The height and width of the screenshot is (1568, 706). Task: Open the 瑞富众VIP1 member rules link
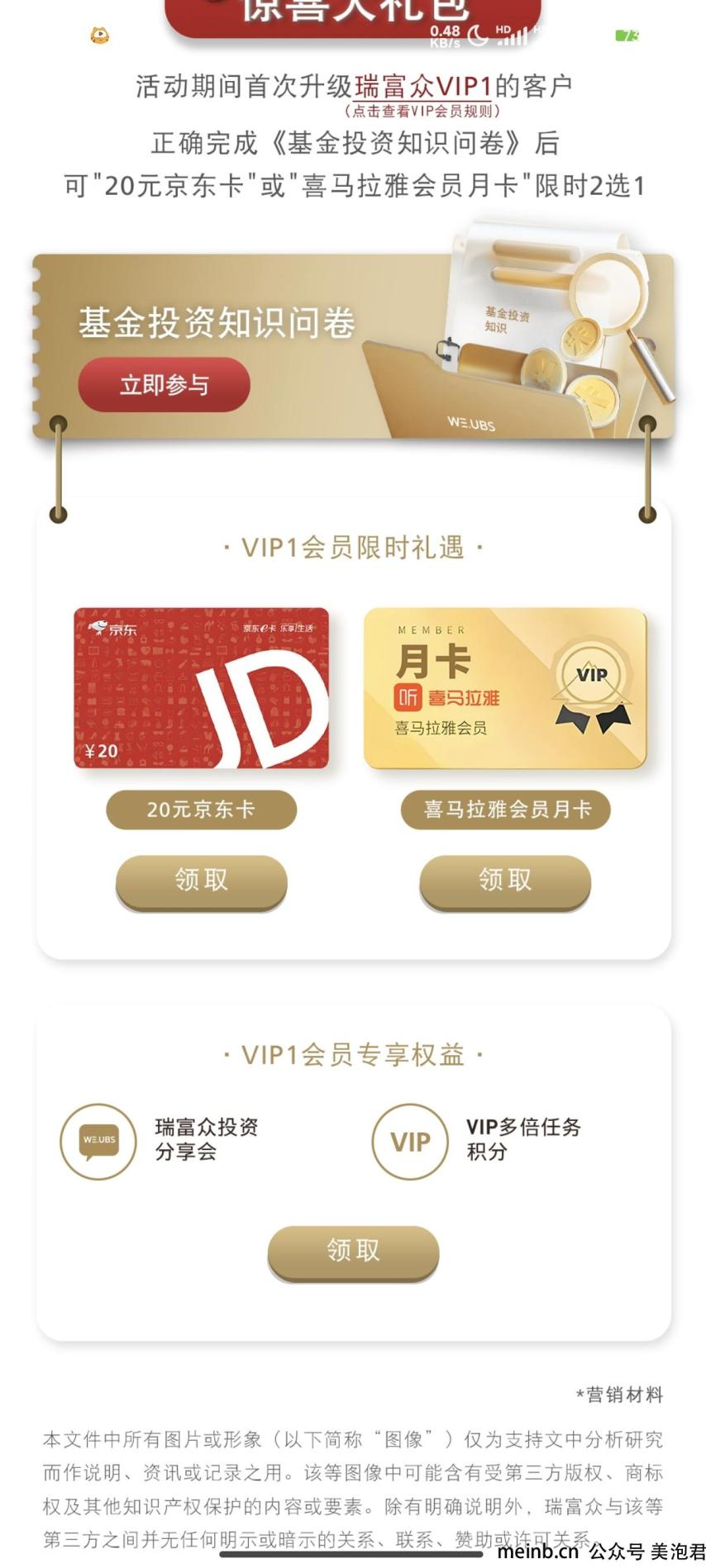point(422,87)
